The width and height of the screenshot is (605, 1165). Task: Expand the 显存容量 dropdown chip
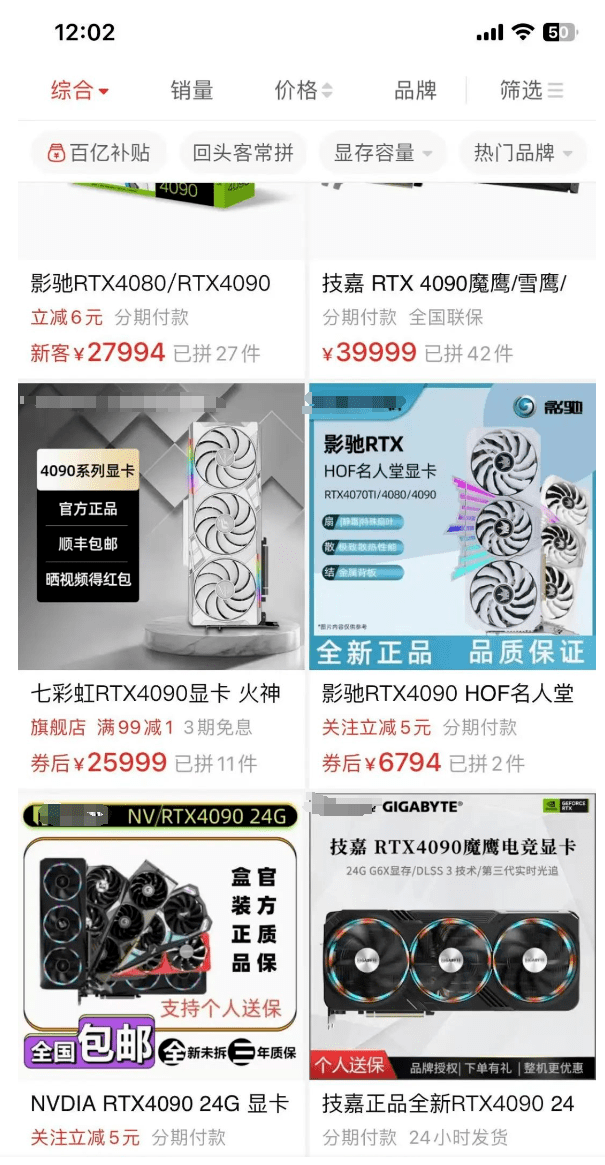point(382,153)
